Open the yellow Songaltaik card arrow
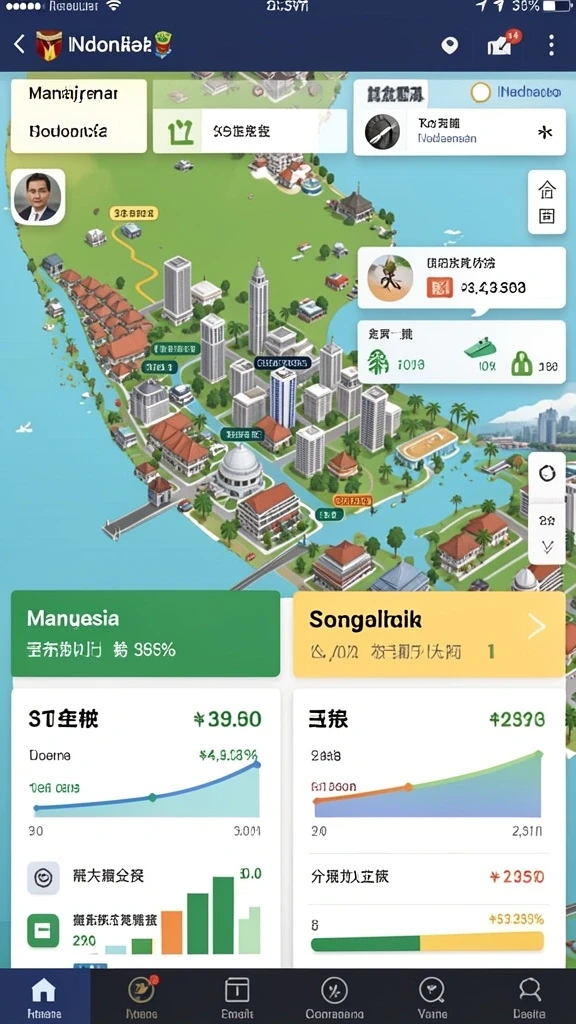 537,628
